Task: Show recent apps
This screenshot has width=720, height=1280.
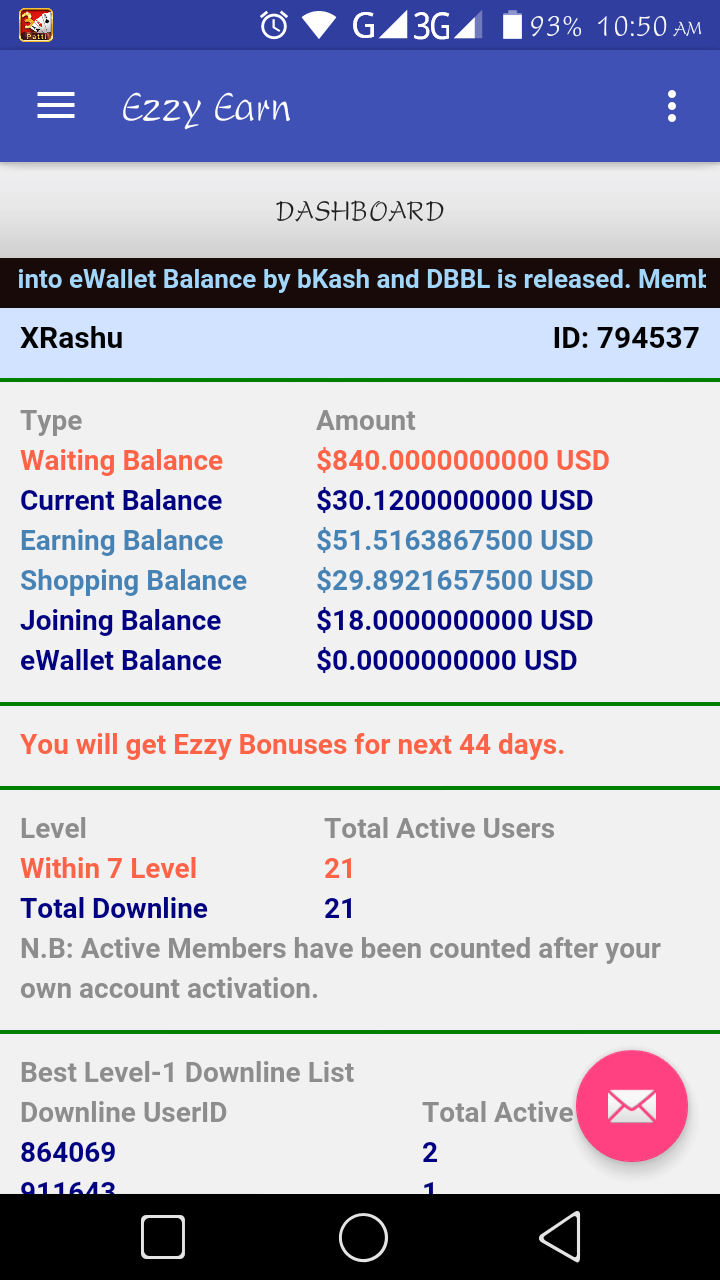Action: coord(163,1237)
